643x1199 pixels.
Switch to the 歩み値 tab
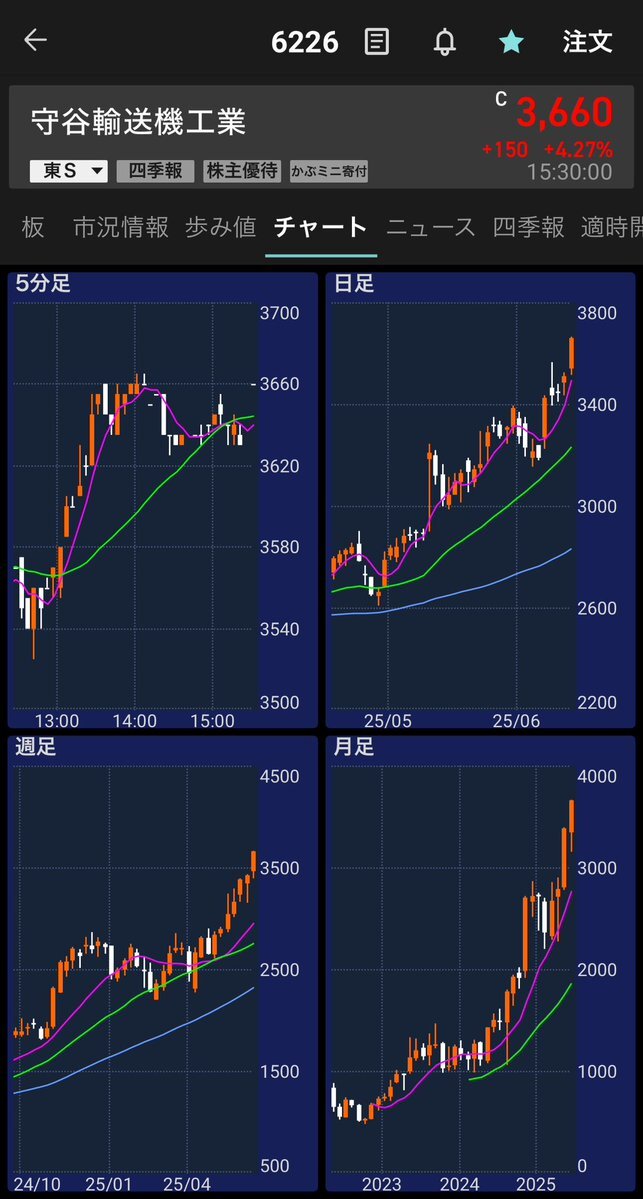coord(220,227)
